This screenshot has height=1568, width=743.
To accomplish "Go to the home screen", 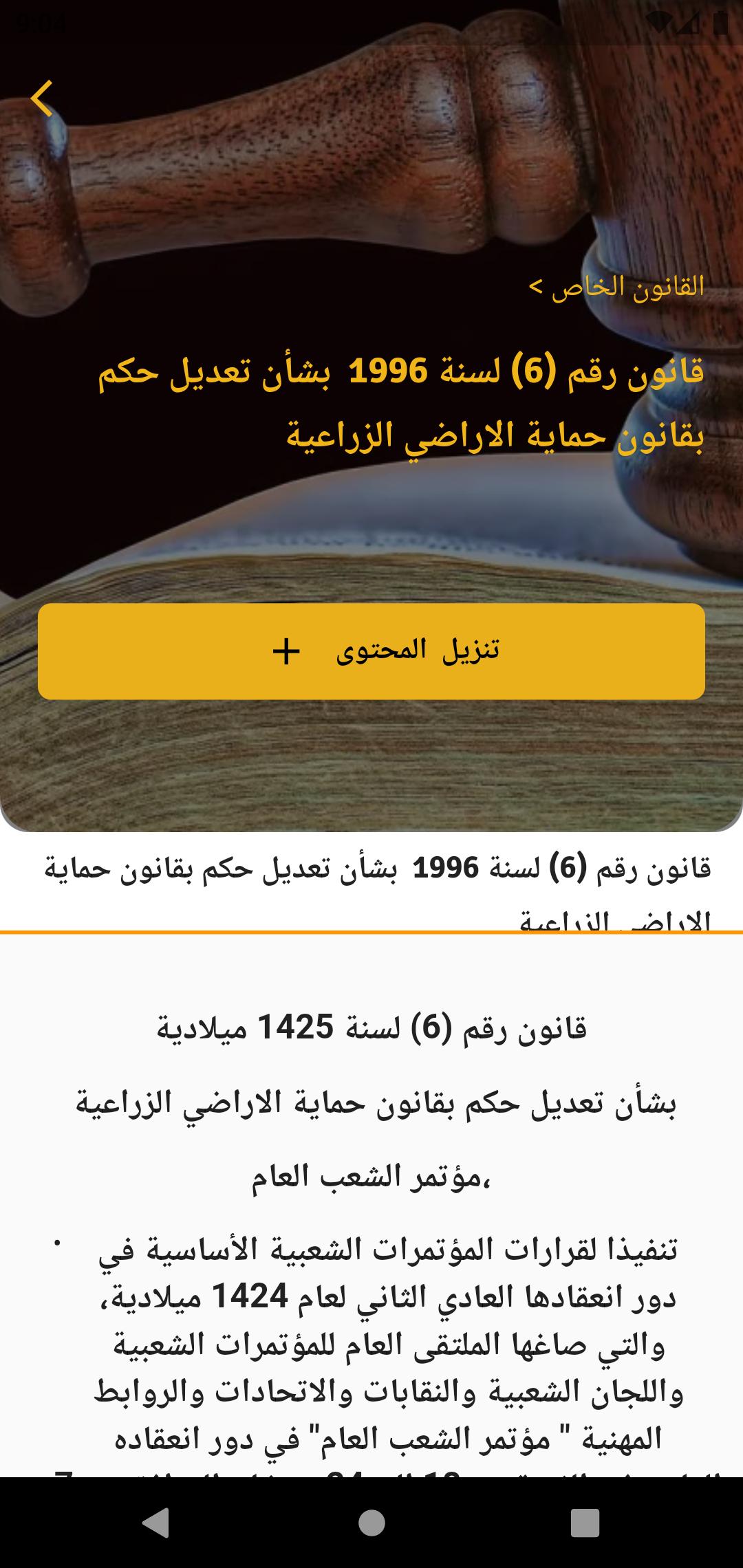I will click(x=371, y=1523).
